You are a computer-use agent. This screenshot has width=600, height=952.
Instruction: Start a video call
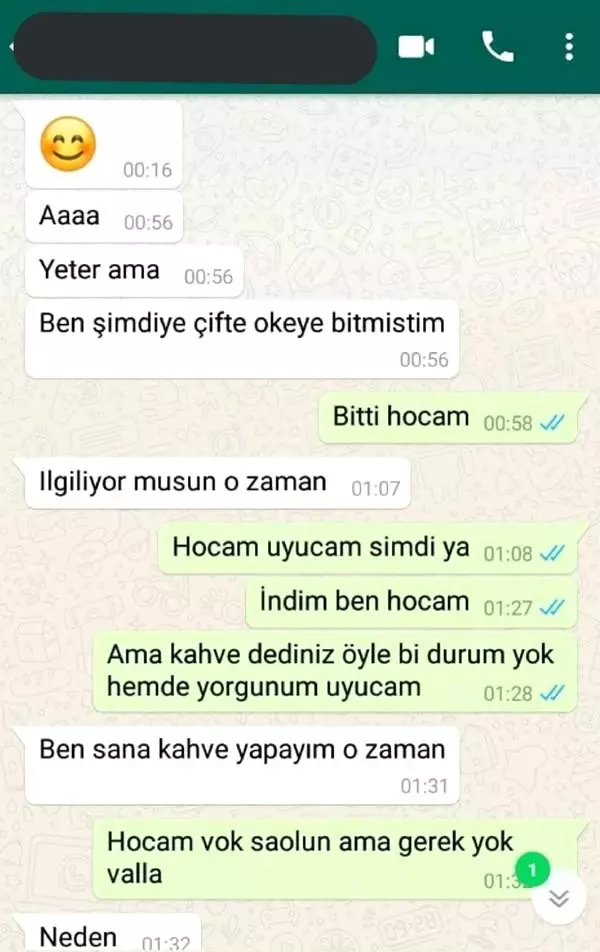(416, 47)
